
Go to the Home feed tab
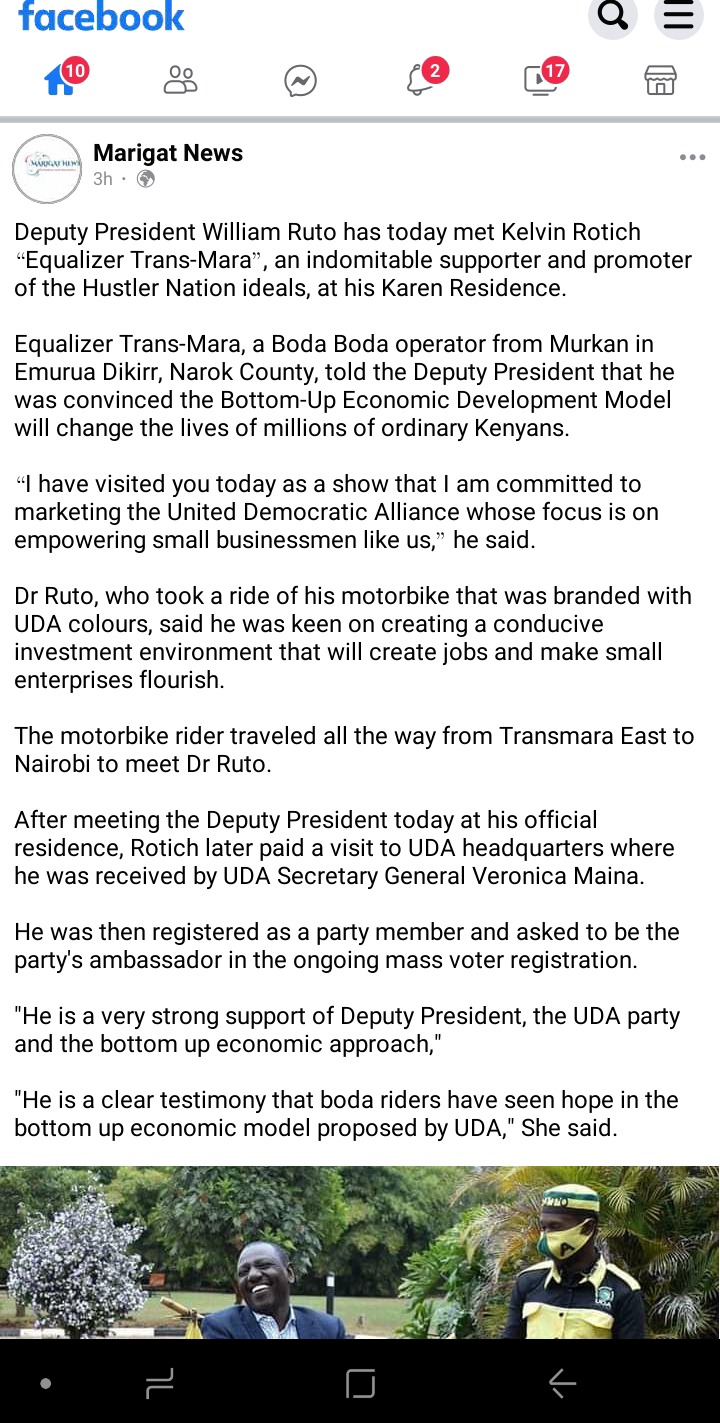coord(60,80)
